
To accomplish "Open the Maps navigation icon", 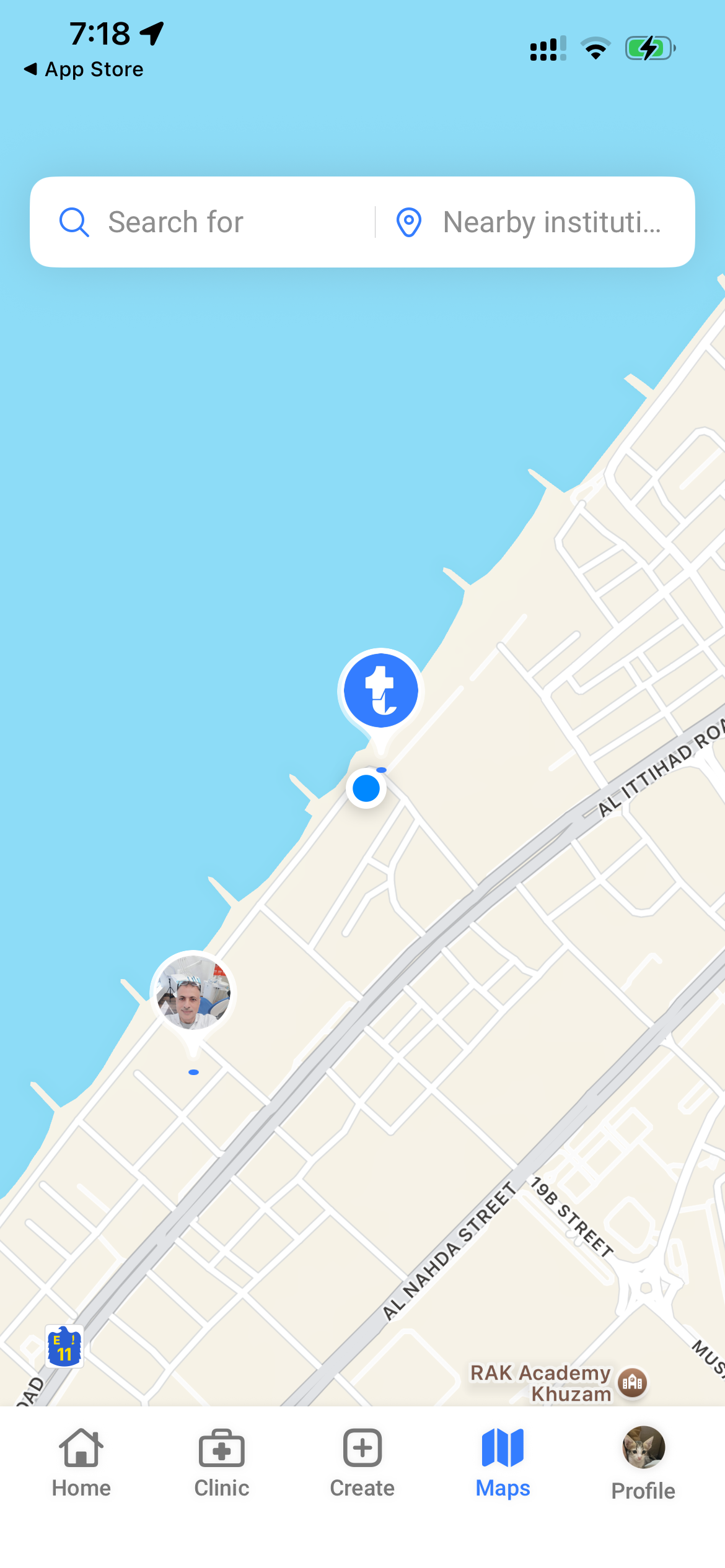I will (x=502, y=1447).
